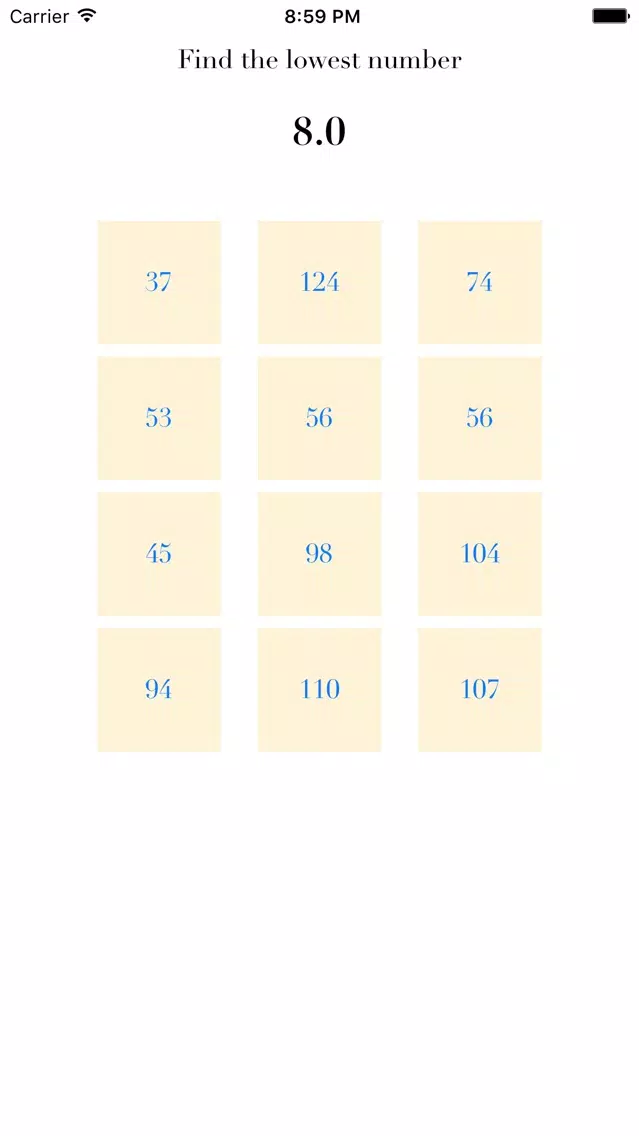Select the 110 number tile

pos(319,690)
